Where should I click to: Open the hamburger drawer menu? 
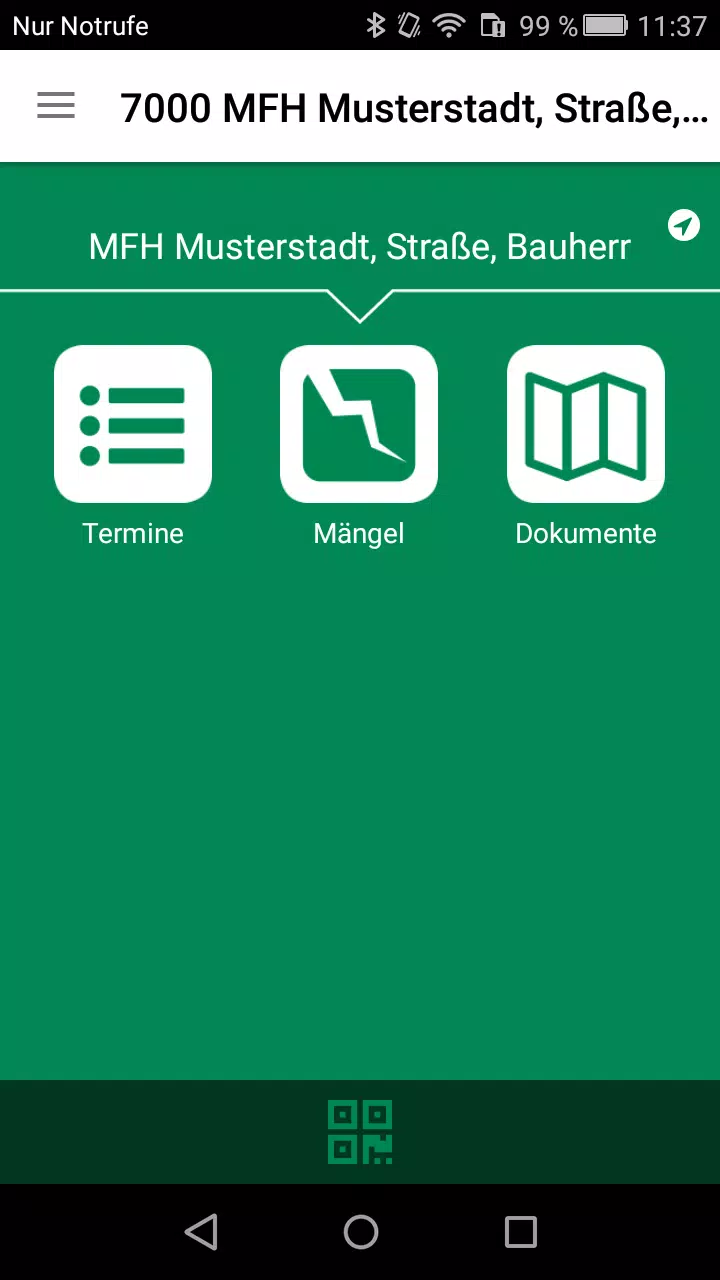(56, 106)
